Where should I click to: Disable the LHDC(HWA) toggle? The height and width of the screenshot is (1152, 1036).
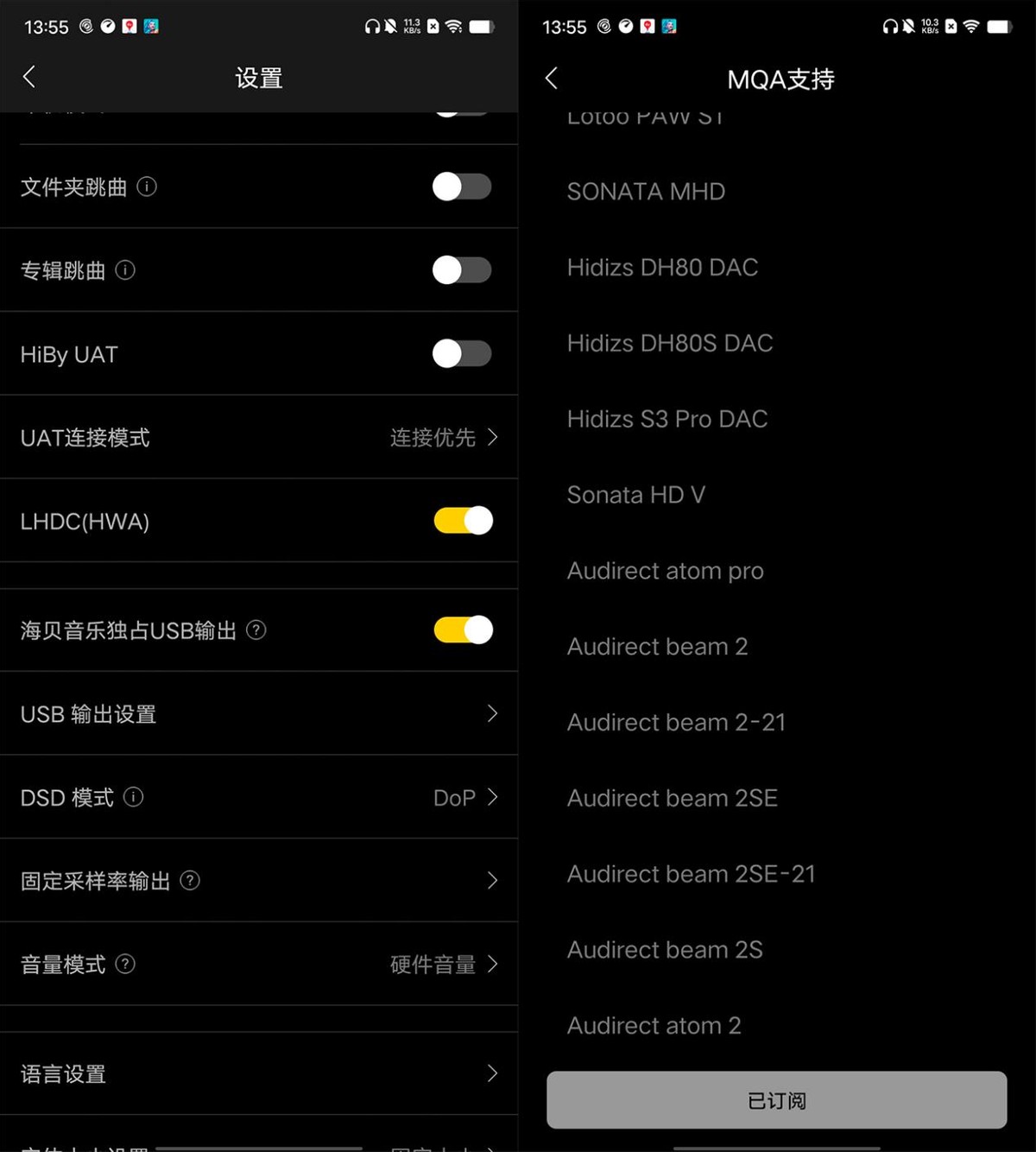[462, 521]
